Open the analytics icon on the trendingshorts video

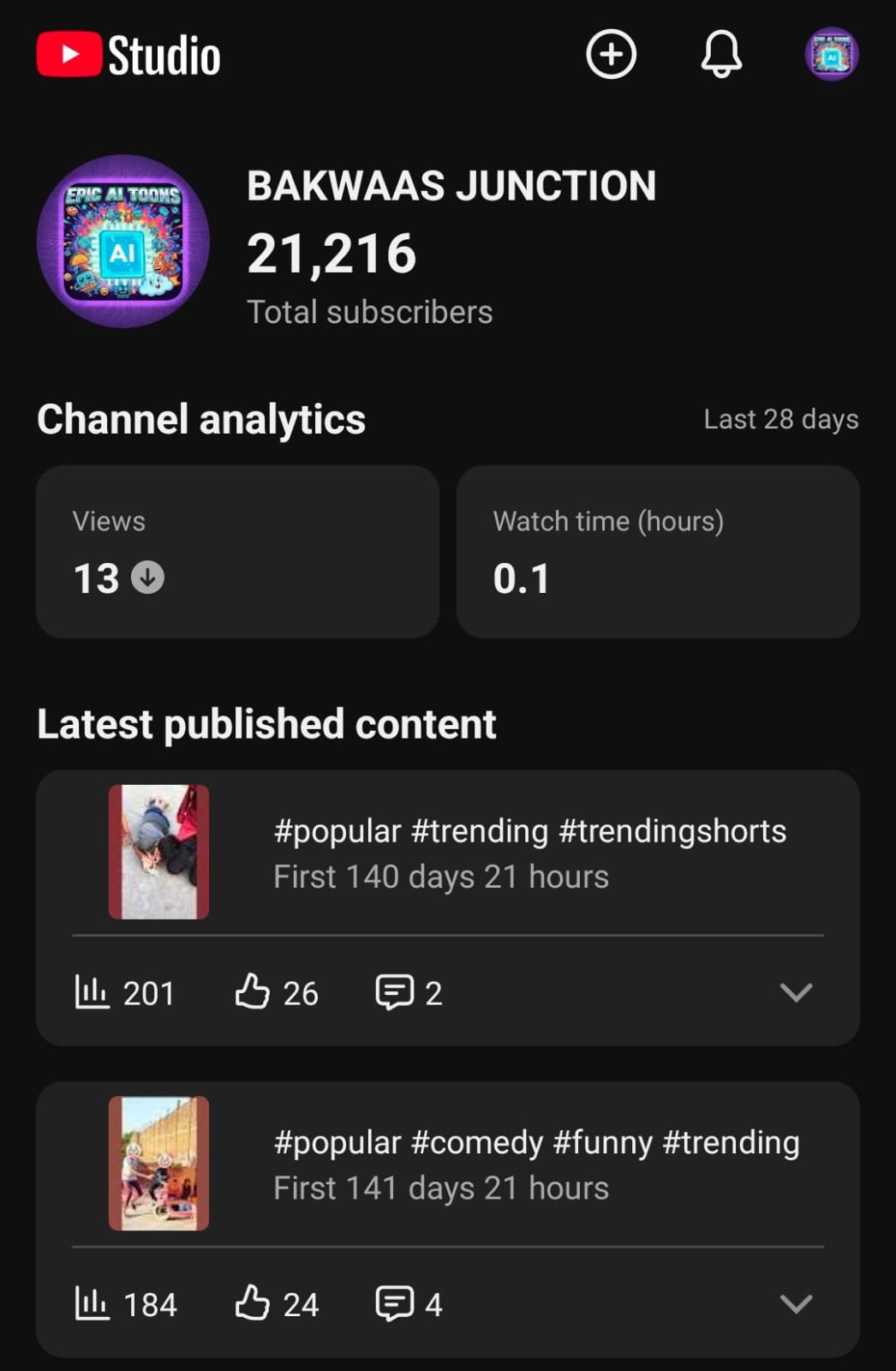click(94, 992)
